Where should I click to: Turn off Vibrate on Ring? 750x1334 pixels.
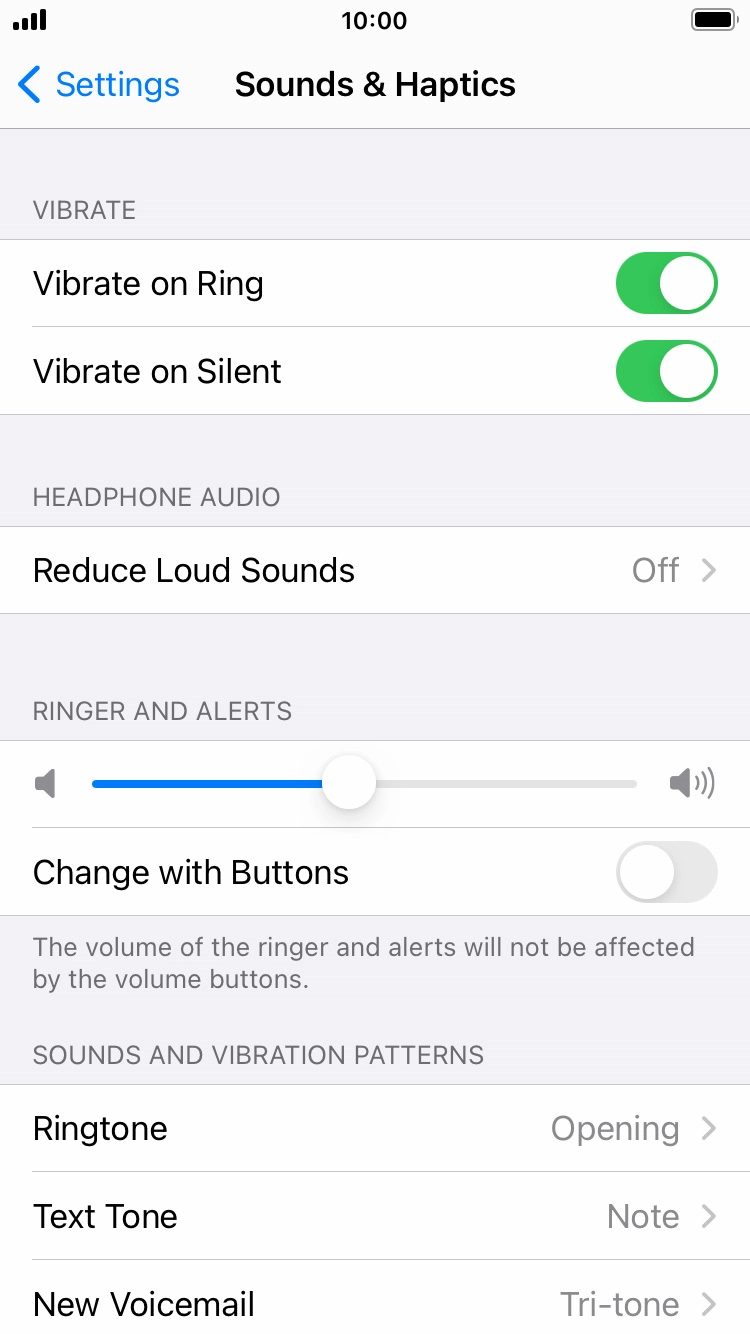pos(666,284)
